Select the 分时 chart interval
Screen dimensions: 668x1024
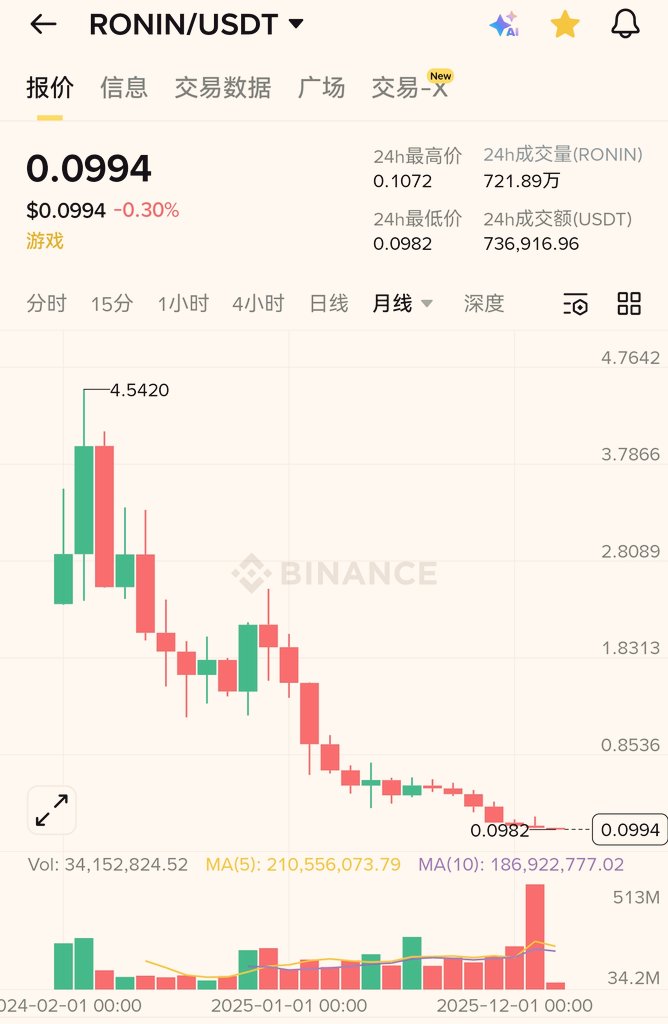(x=47, y=304)
